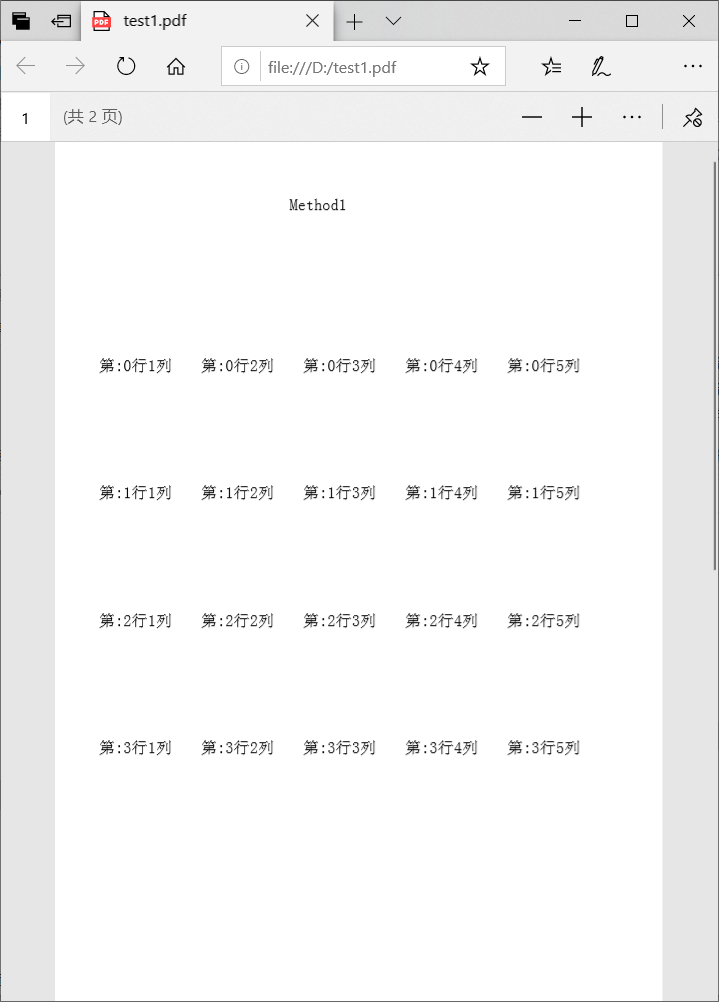This screenshot has width=719, height=1002.
Task: Close the test1.pdf tab
Action: point(313,21)
